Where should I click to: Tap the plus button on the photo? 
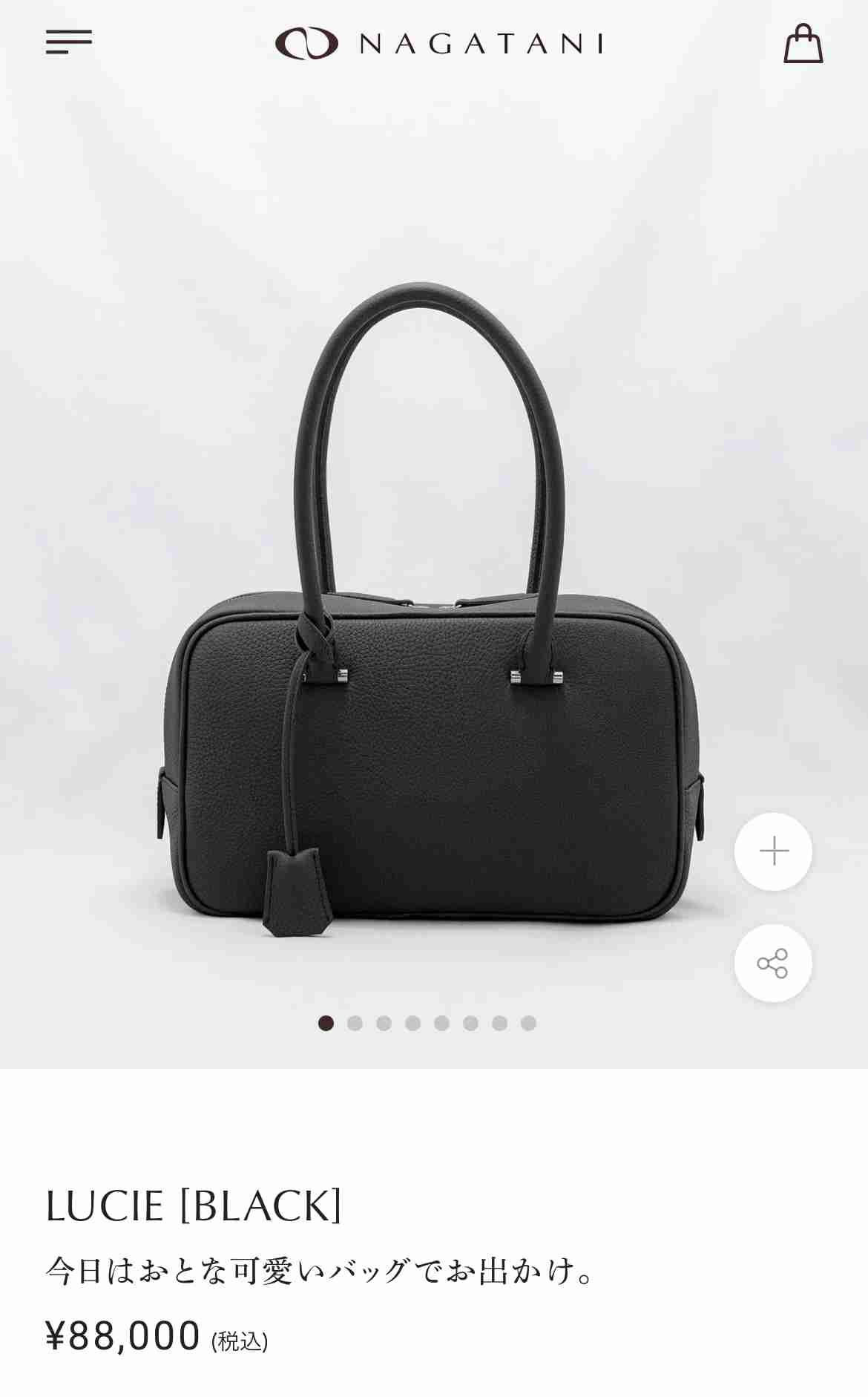coord(773,851)
